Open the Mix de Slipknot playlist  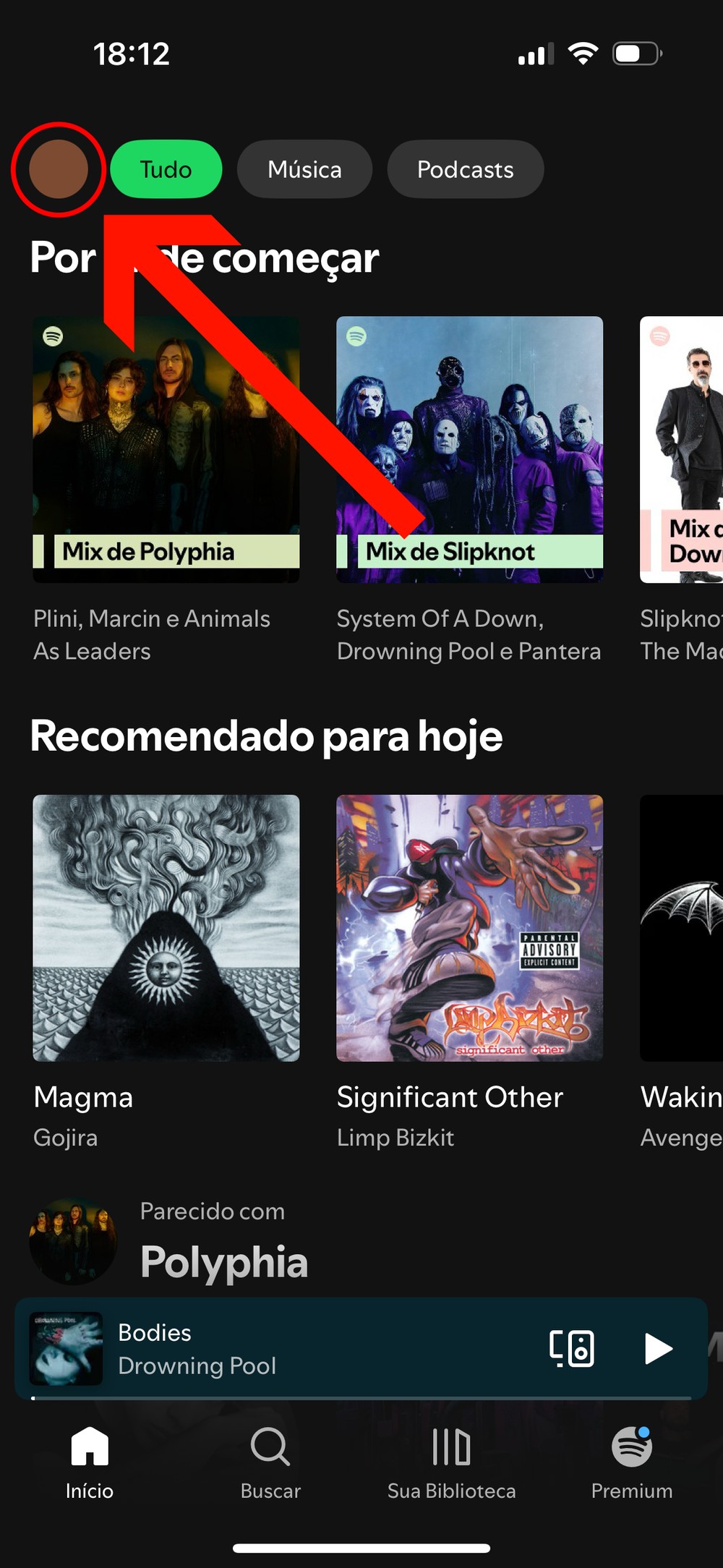(x=469, y=449)
